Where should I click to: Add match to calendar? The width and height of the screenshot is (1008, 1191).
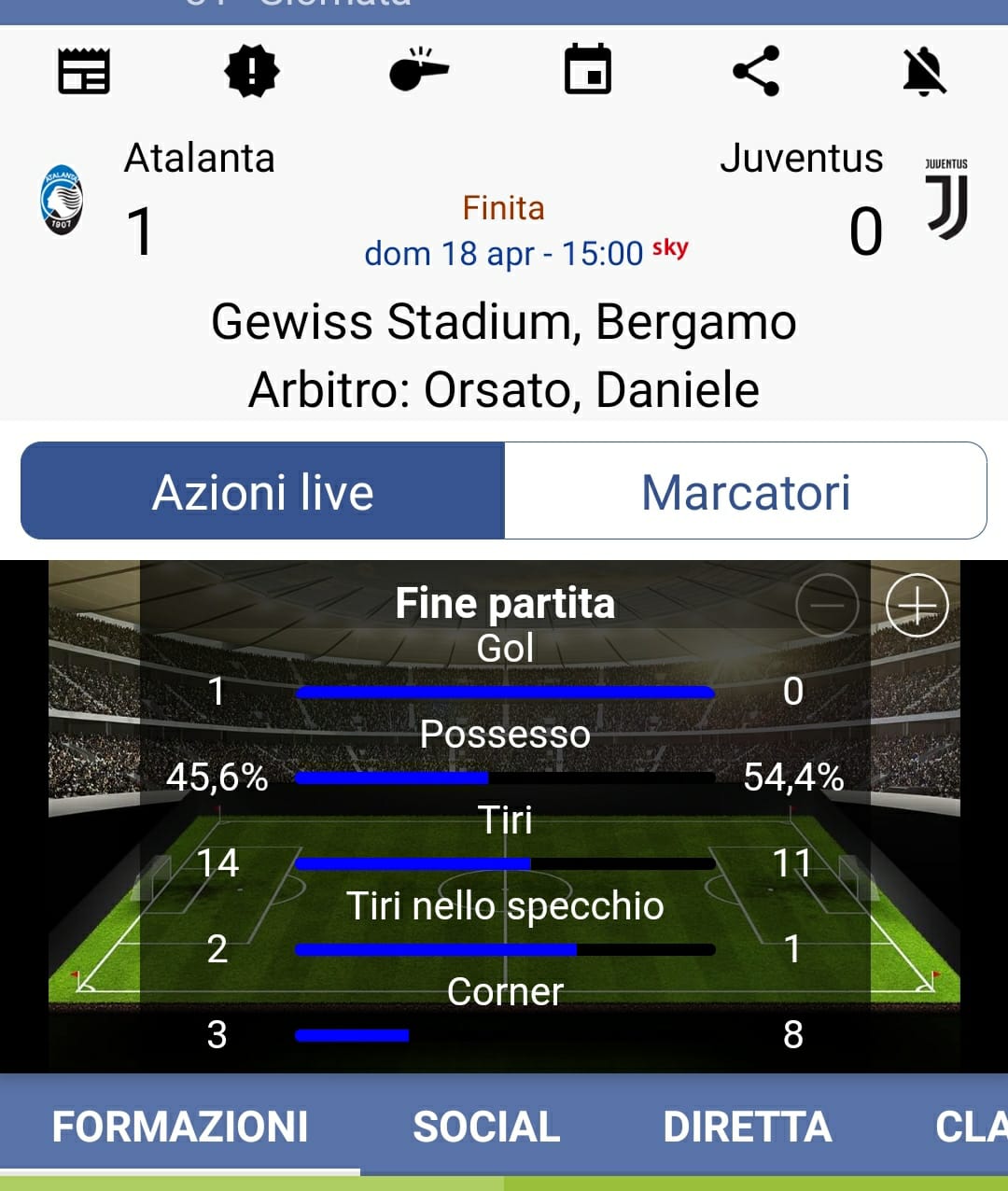click(588, 71)
